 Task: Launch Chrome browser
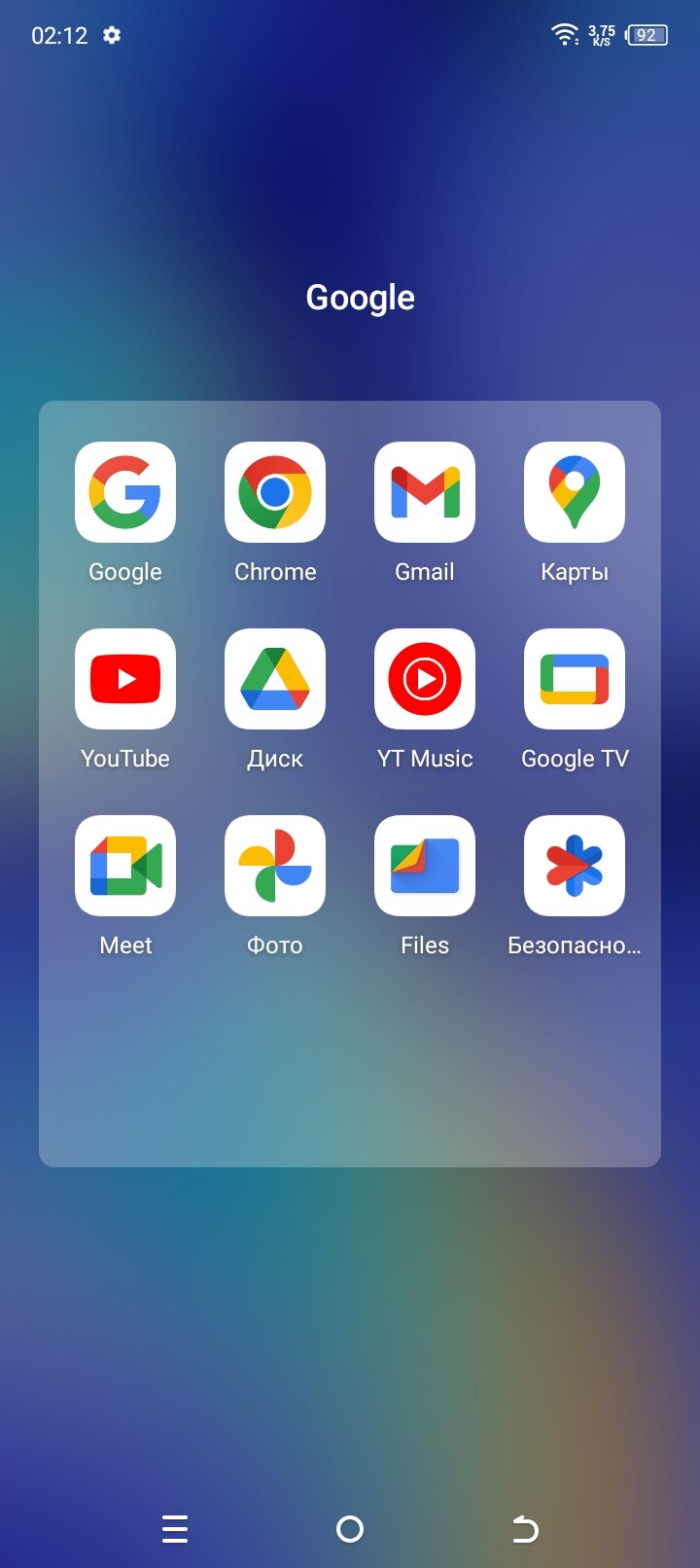point(275,492)
